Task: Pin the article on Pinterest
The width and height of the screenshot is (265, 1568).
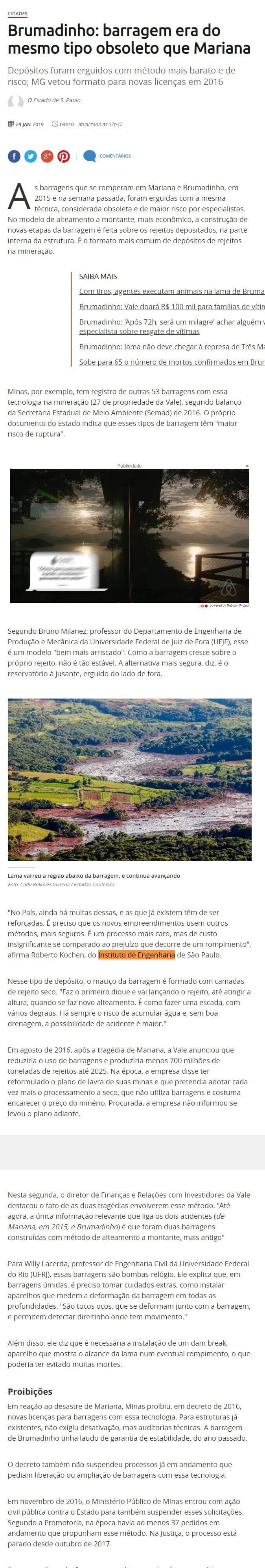Action: point(63,156)
